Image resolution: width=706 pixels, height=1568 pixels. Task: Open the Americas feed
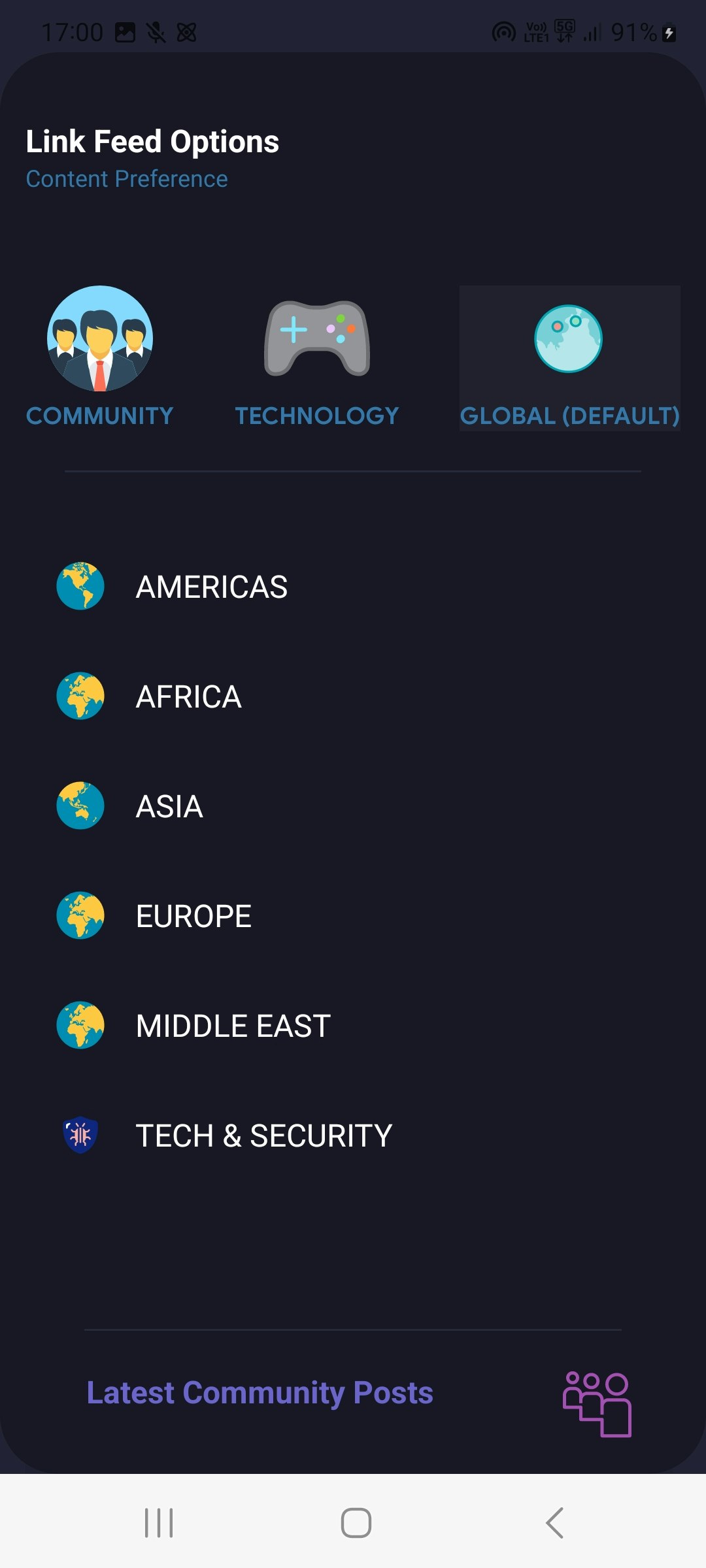click(x=211, y=587)
